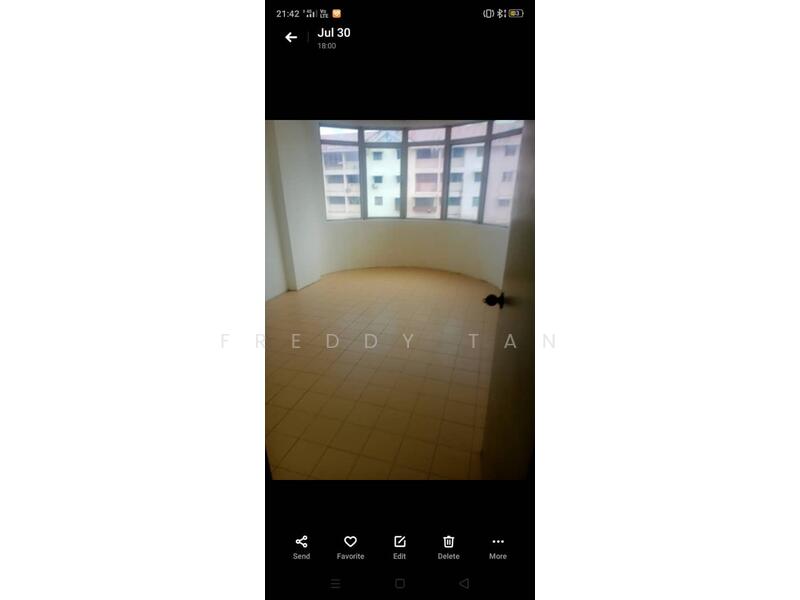Tap the system home button
The height and width of the screenshot is (600, 800).
pyautogui.click(x=400, y=583)
